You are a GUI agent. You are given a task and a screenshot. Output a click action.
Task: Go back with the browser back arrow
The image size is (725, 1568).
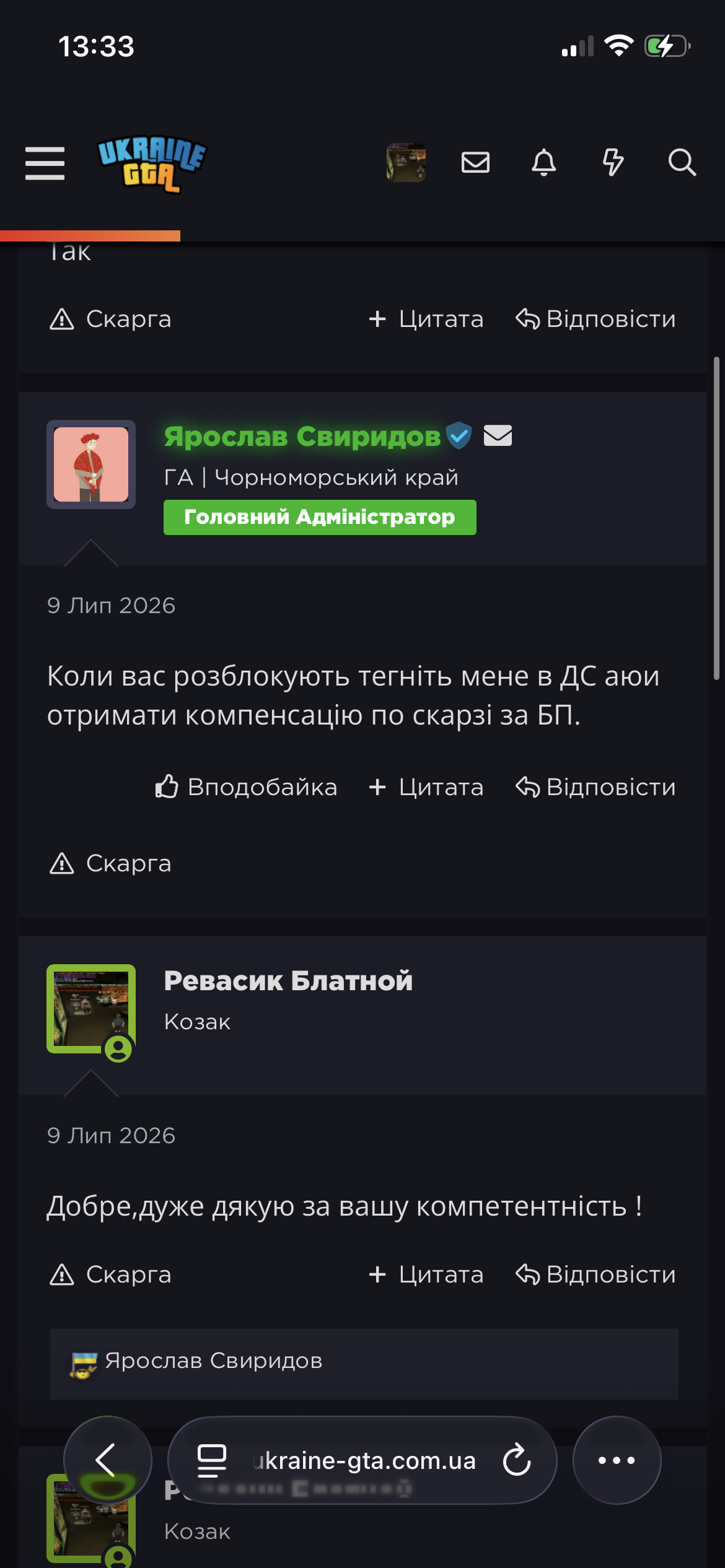tap(107, 1460)
